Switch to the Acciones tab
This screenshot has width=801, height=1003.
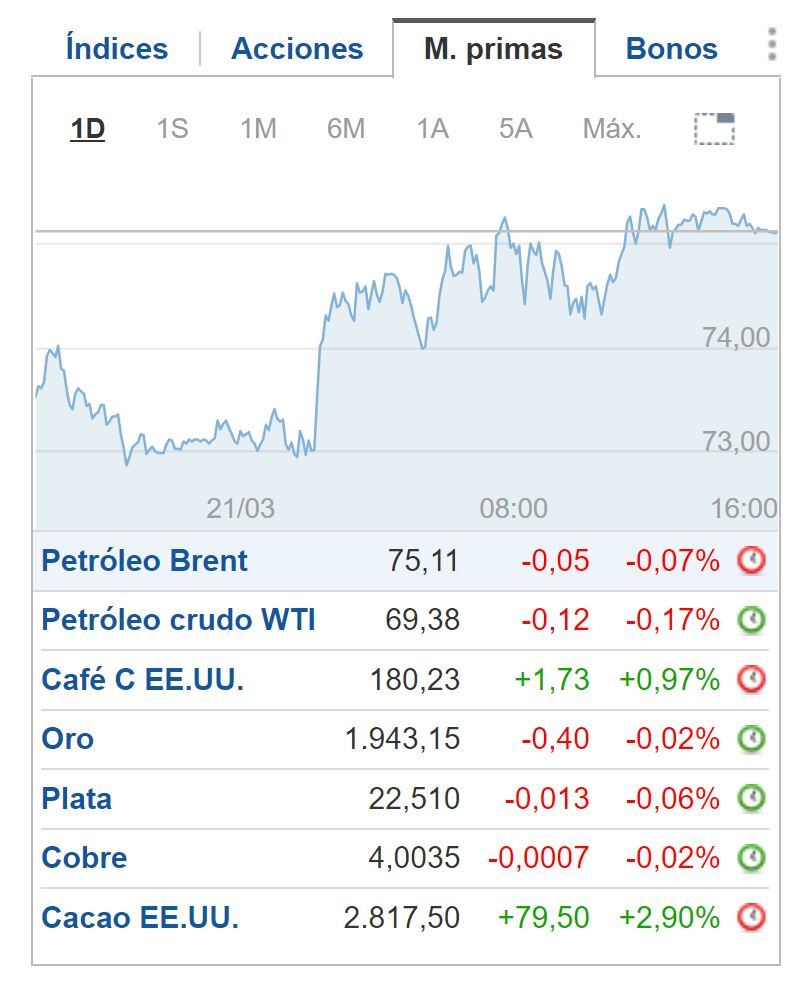296,47
